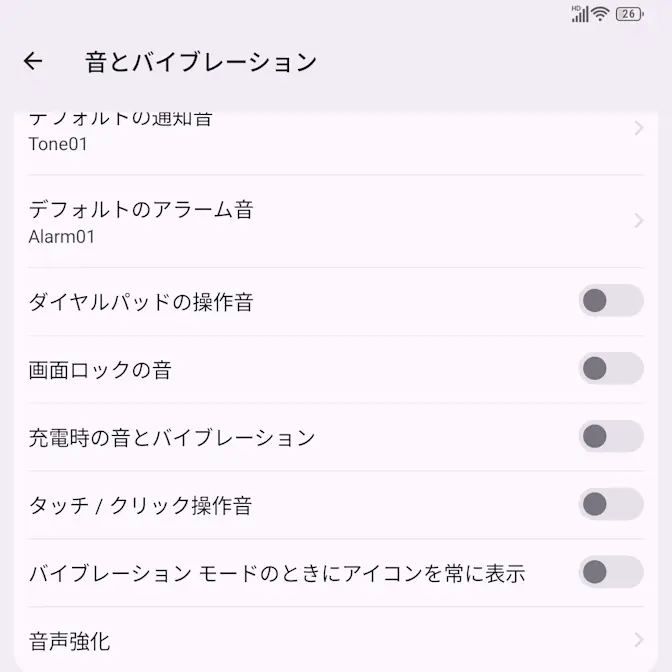Toggle バイブレーション モードのときにアイコンを常に表示
This screenshot has width=672, height=672.
(609, 573)
